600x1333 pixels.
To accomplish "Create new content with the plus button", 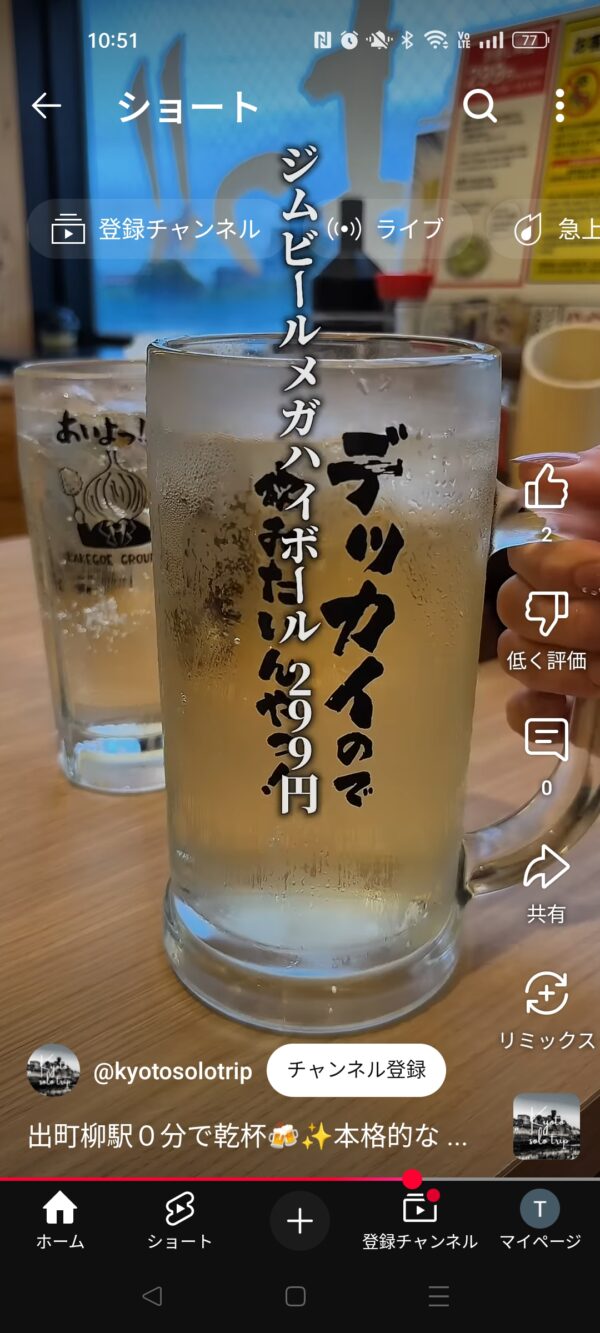I will (300, 1221).
